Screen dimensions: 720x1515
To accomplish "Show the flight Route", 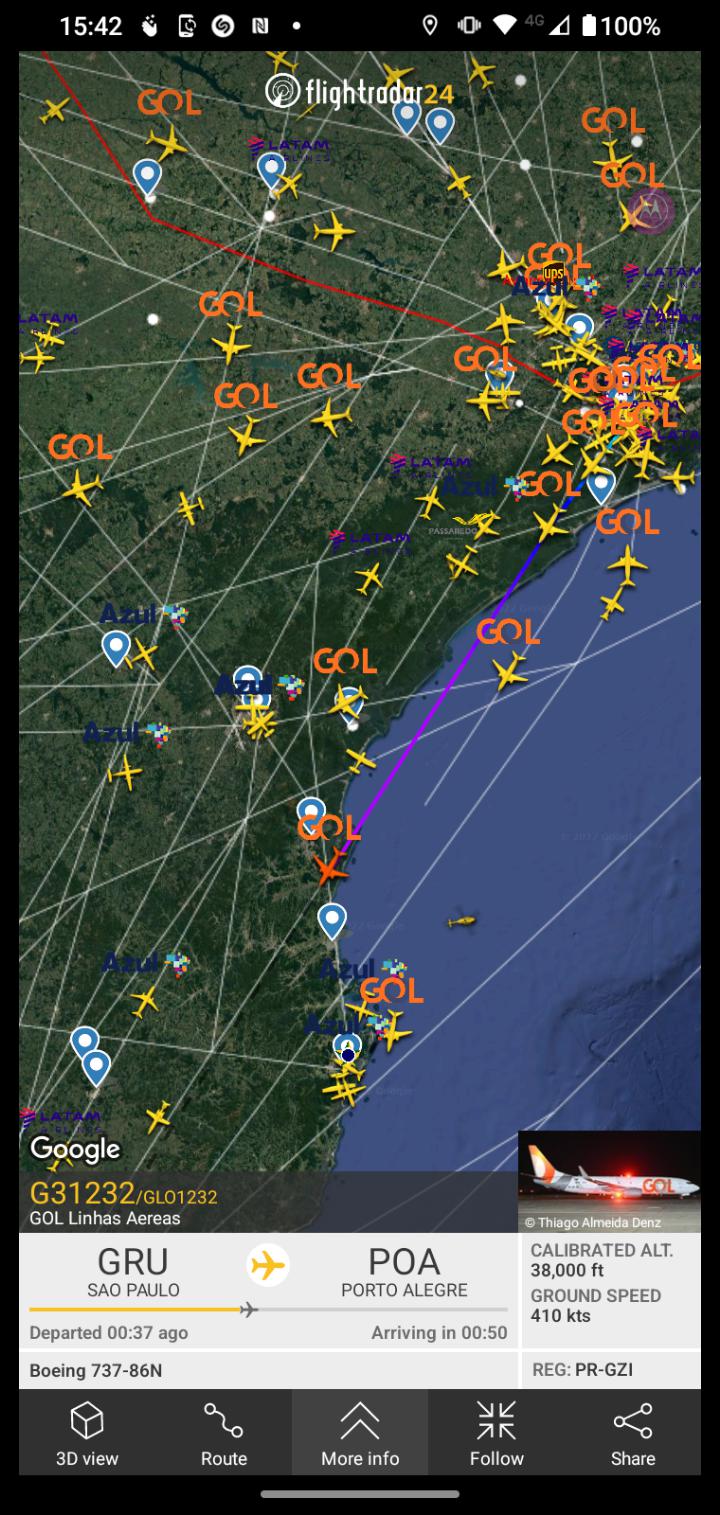I will tap(224, 1434).
